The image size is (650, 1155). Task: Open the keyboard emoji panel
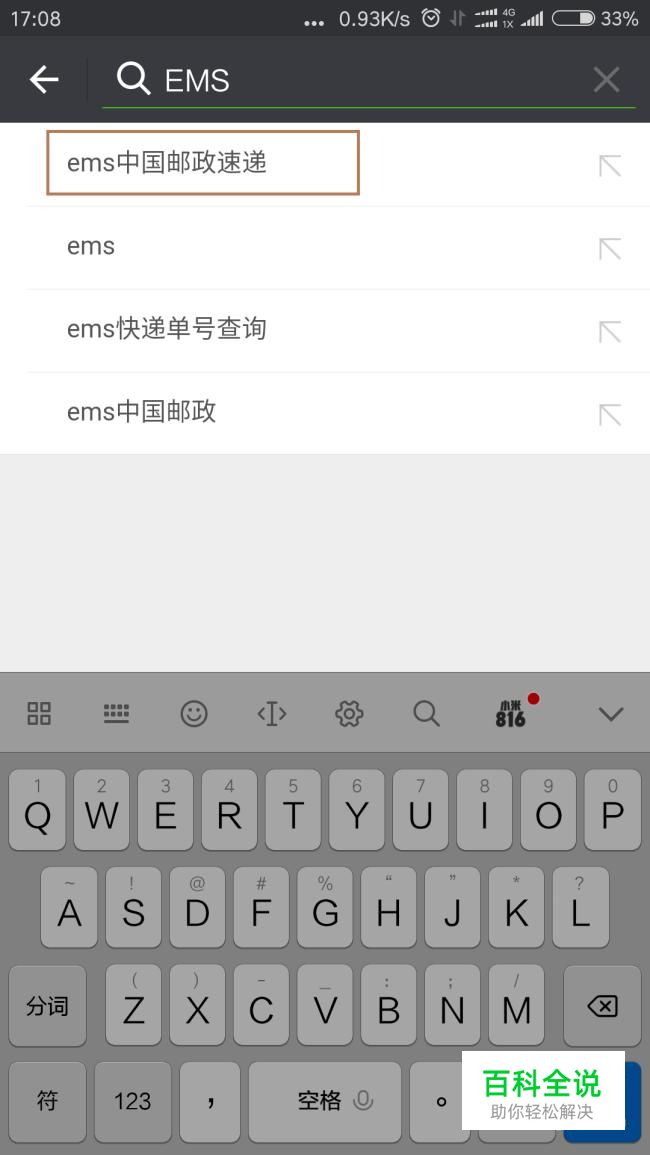pyautogui.click(x=194, y=713)
